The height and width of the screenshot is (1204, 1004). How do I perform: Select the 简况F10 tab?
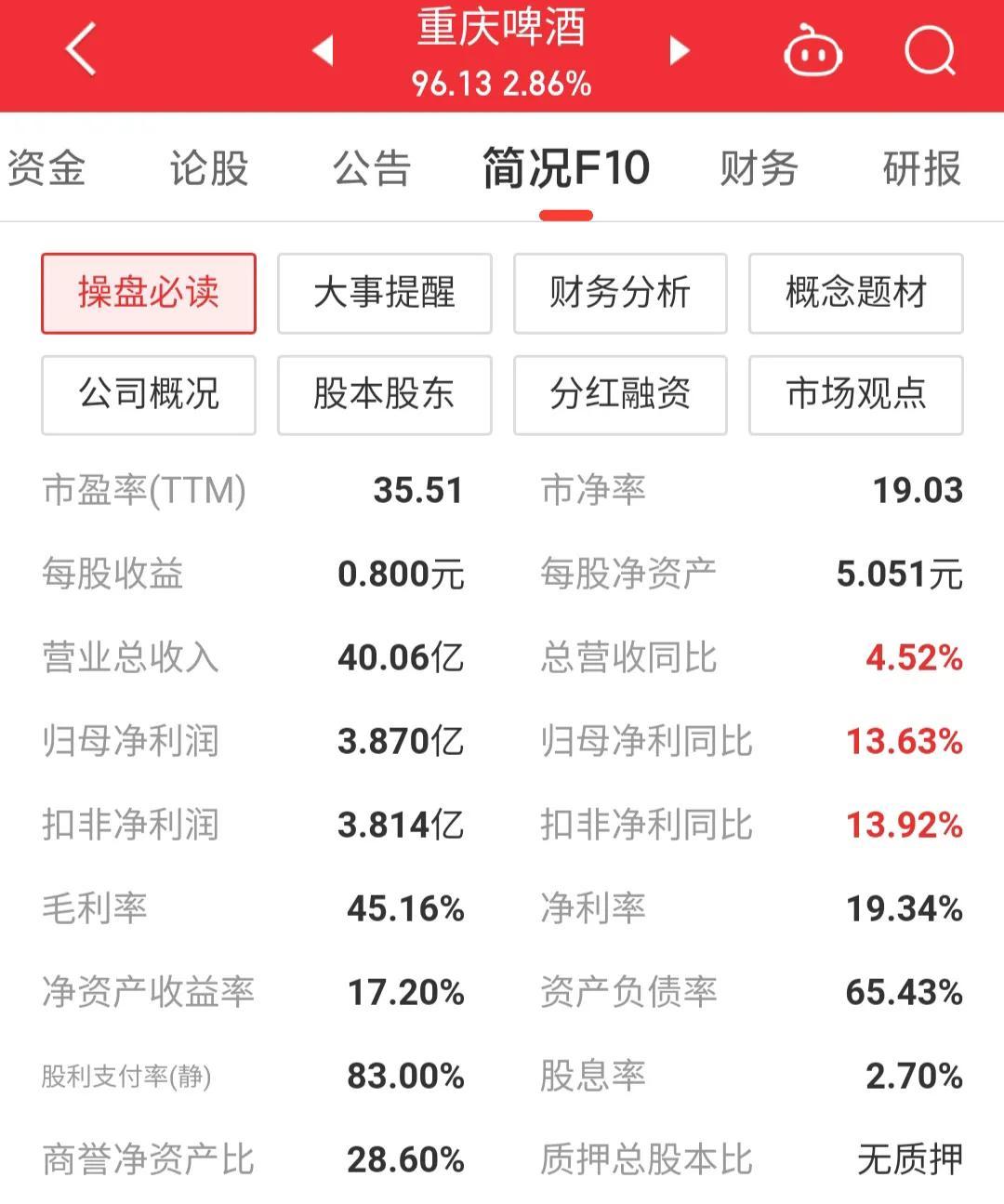(565, 169)
